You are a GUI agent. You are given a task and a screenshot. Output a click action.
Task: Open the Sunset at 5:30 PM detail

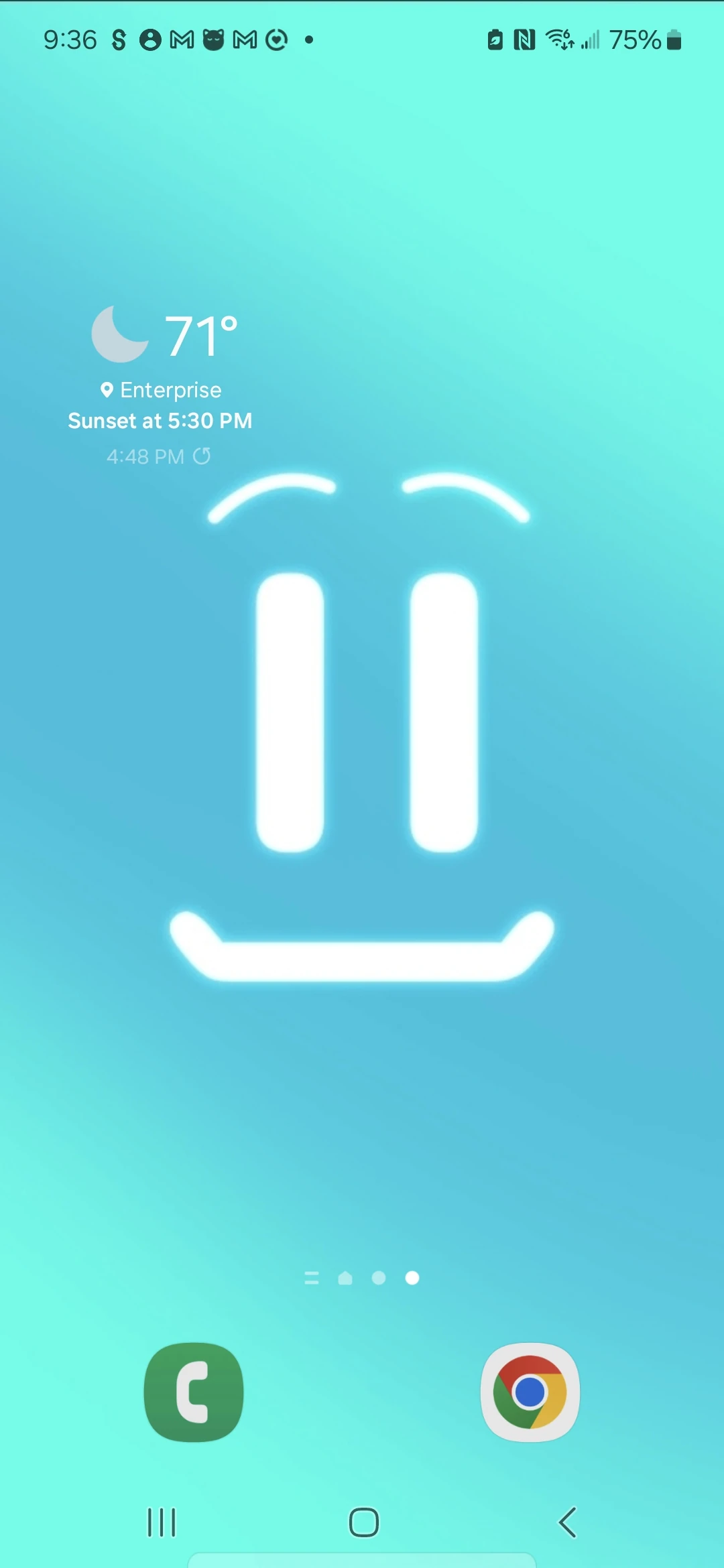160,420
